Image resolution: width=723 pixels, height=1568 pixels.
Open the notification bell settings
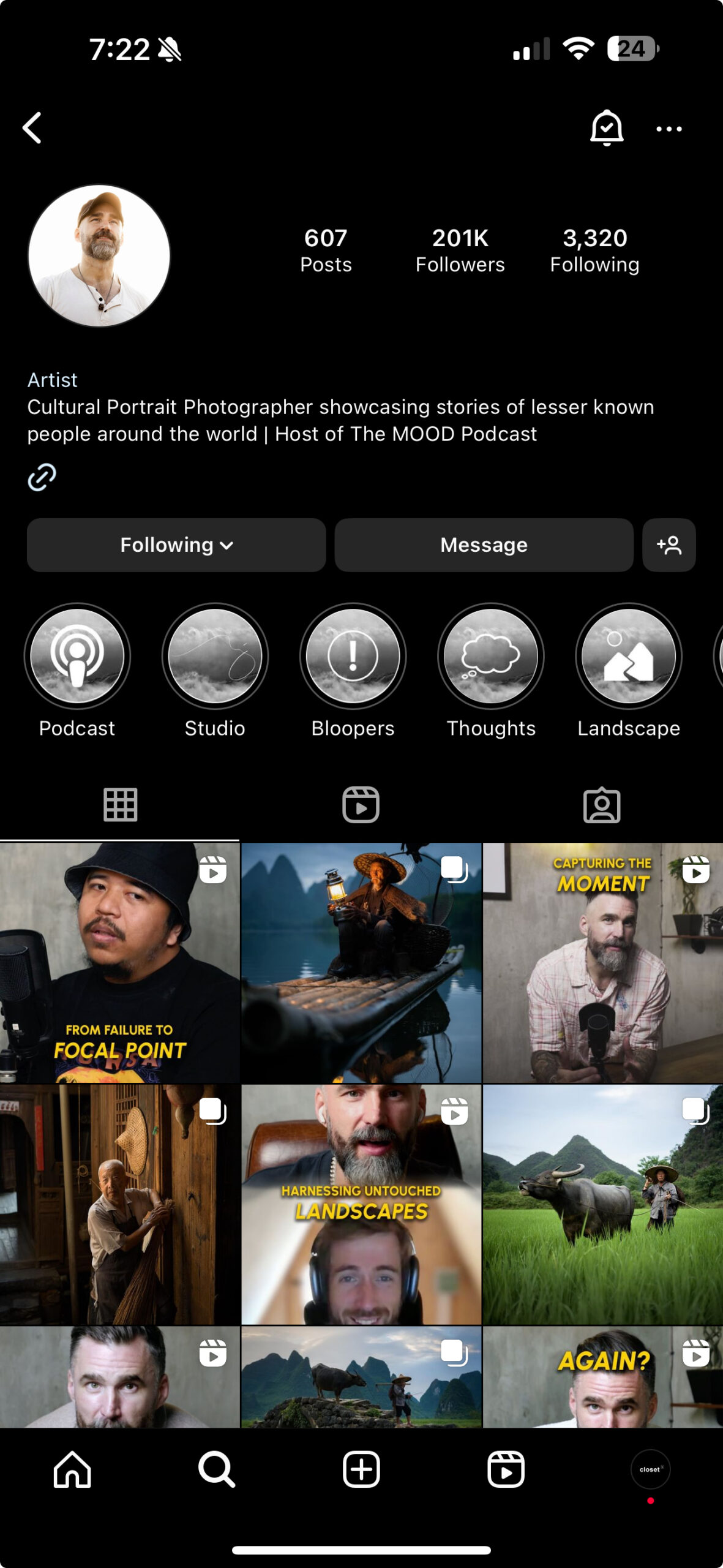point(606,128)
